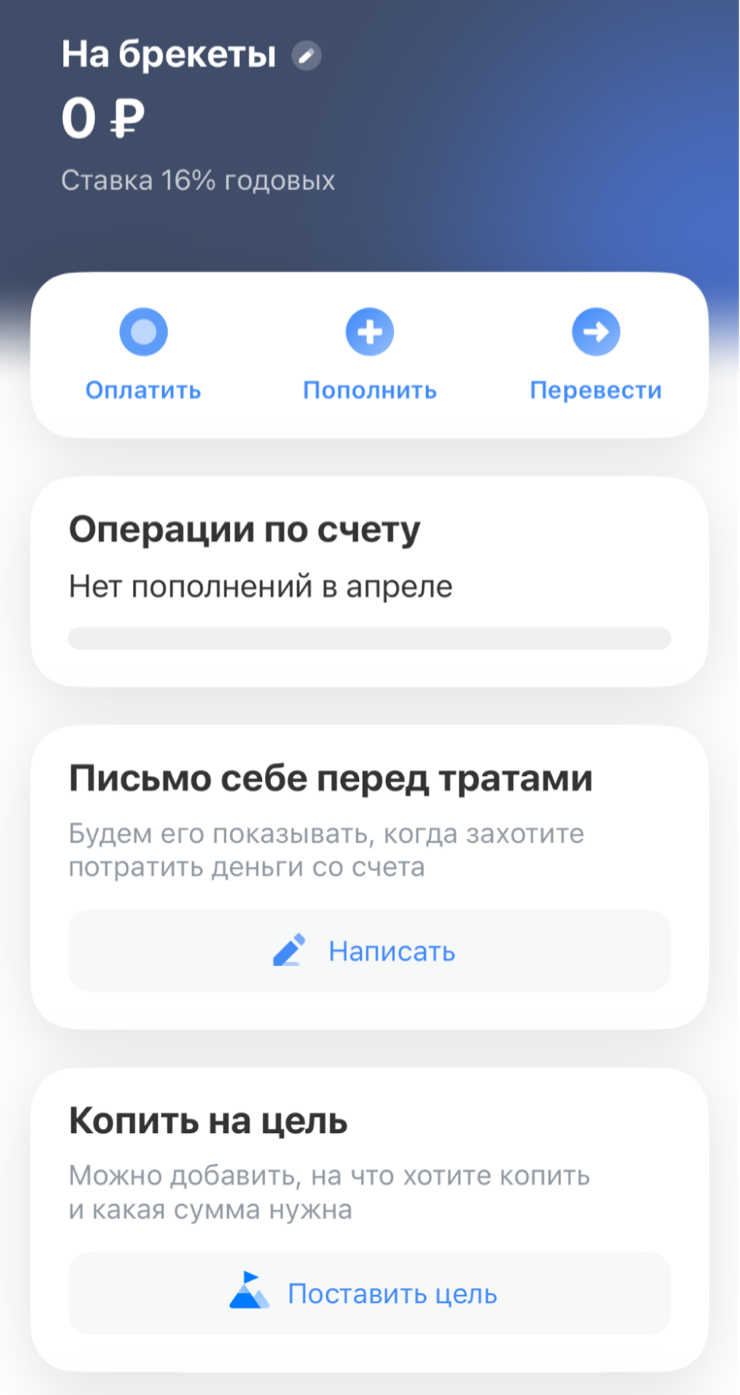Tap Пополнить to top up the account
Viewport: 740px width, 1395px height.
(369, 354)
